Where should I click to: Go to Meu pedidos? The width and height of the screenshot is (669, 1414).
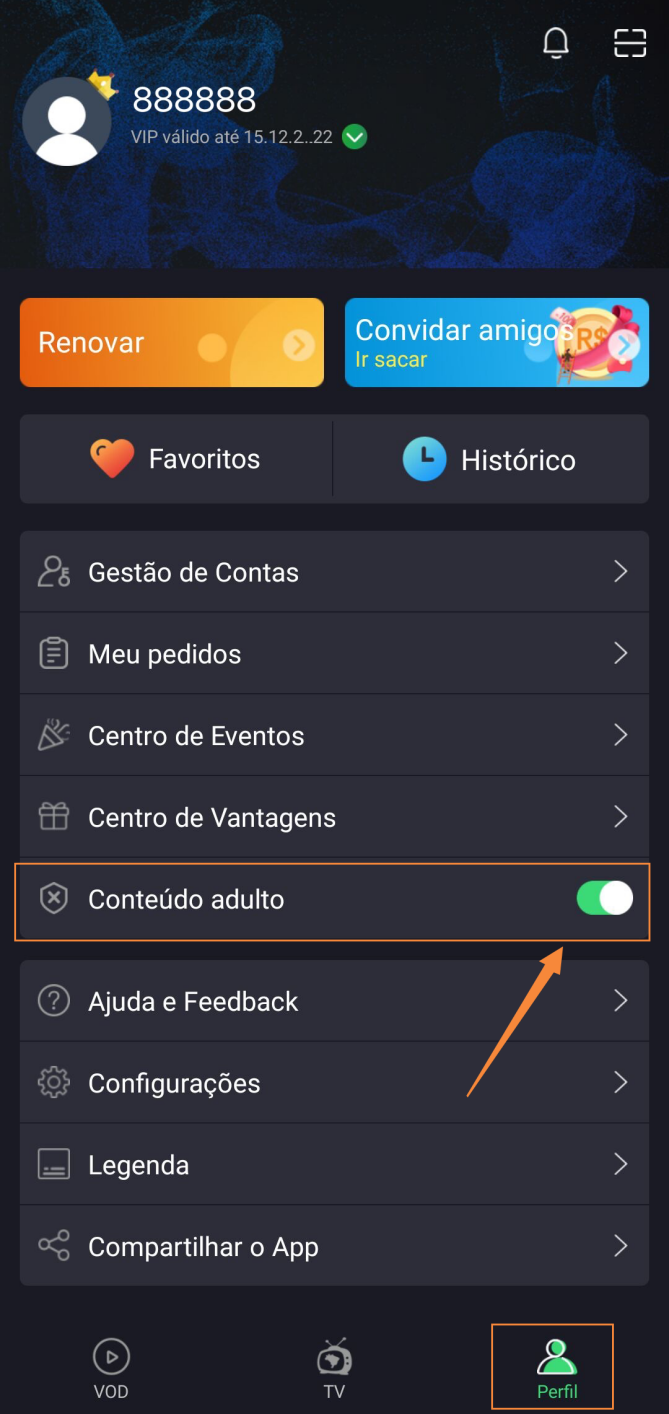tap(334, 654)
